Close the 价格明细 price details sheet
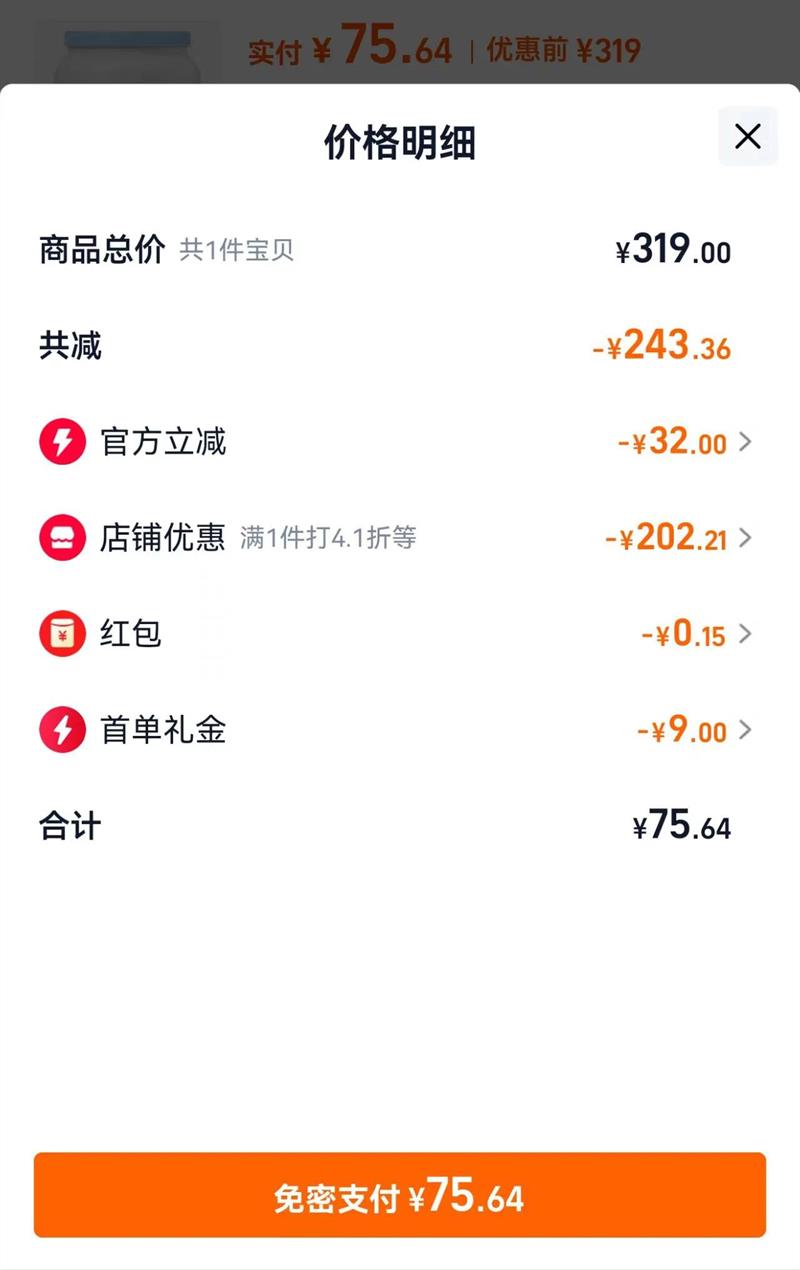 [747, 137]
